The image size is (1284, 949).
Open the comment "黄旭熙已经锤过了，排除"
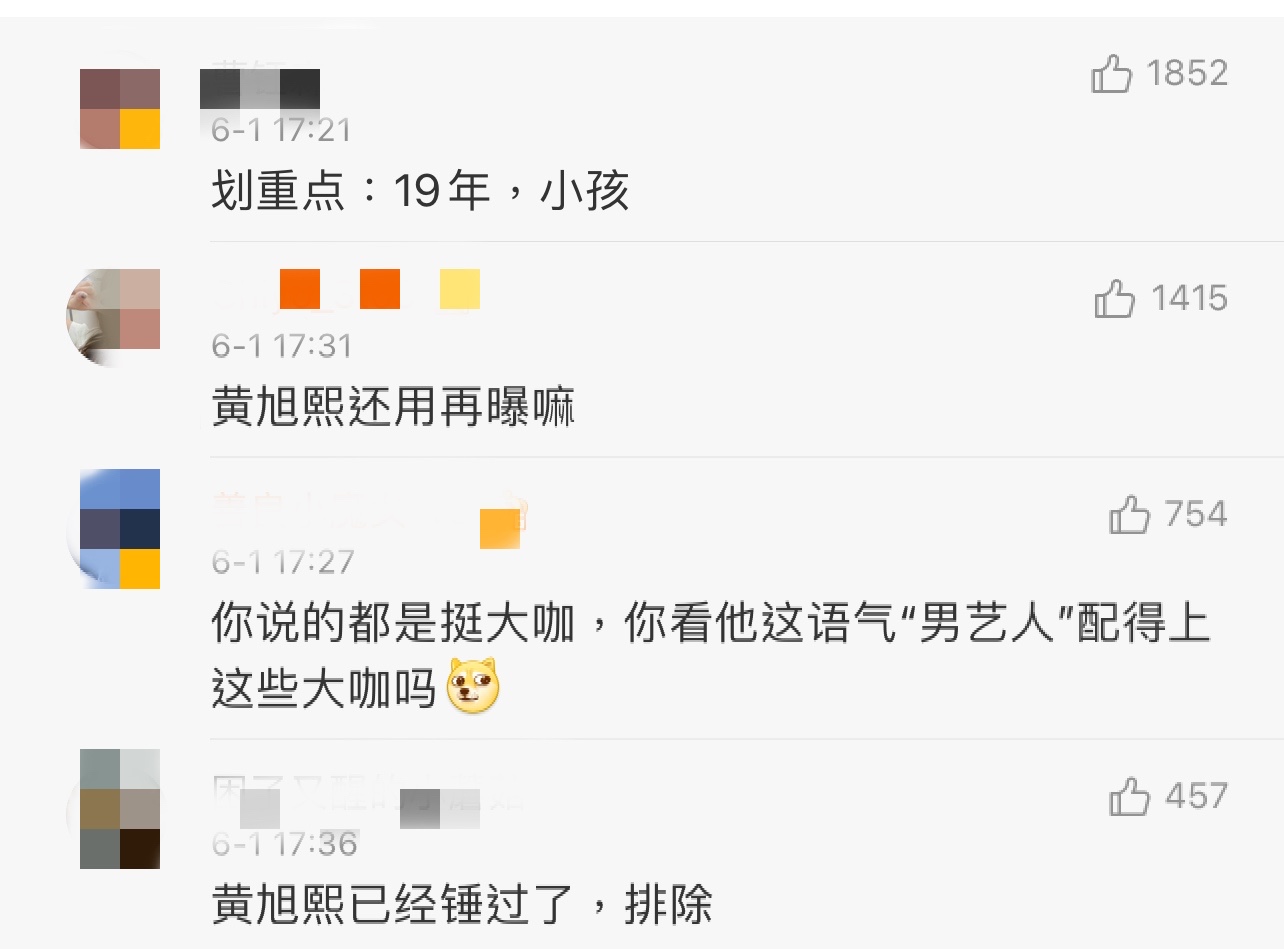pos(461,905)
